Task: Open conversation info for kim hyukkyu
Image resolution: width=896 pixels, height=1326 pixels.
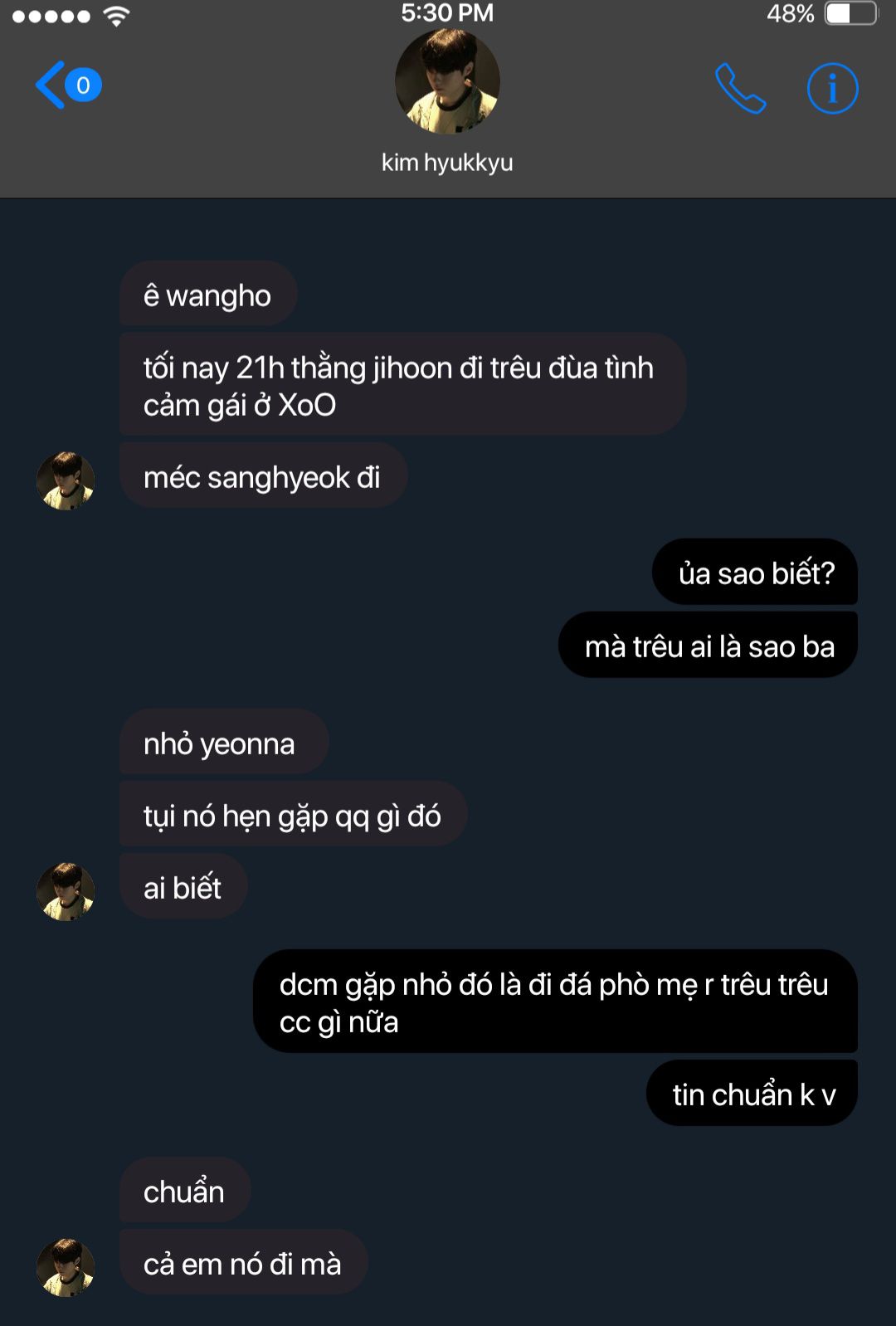Action: 832,88
